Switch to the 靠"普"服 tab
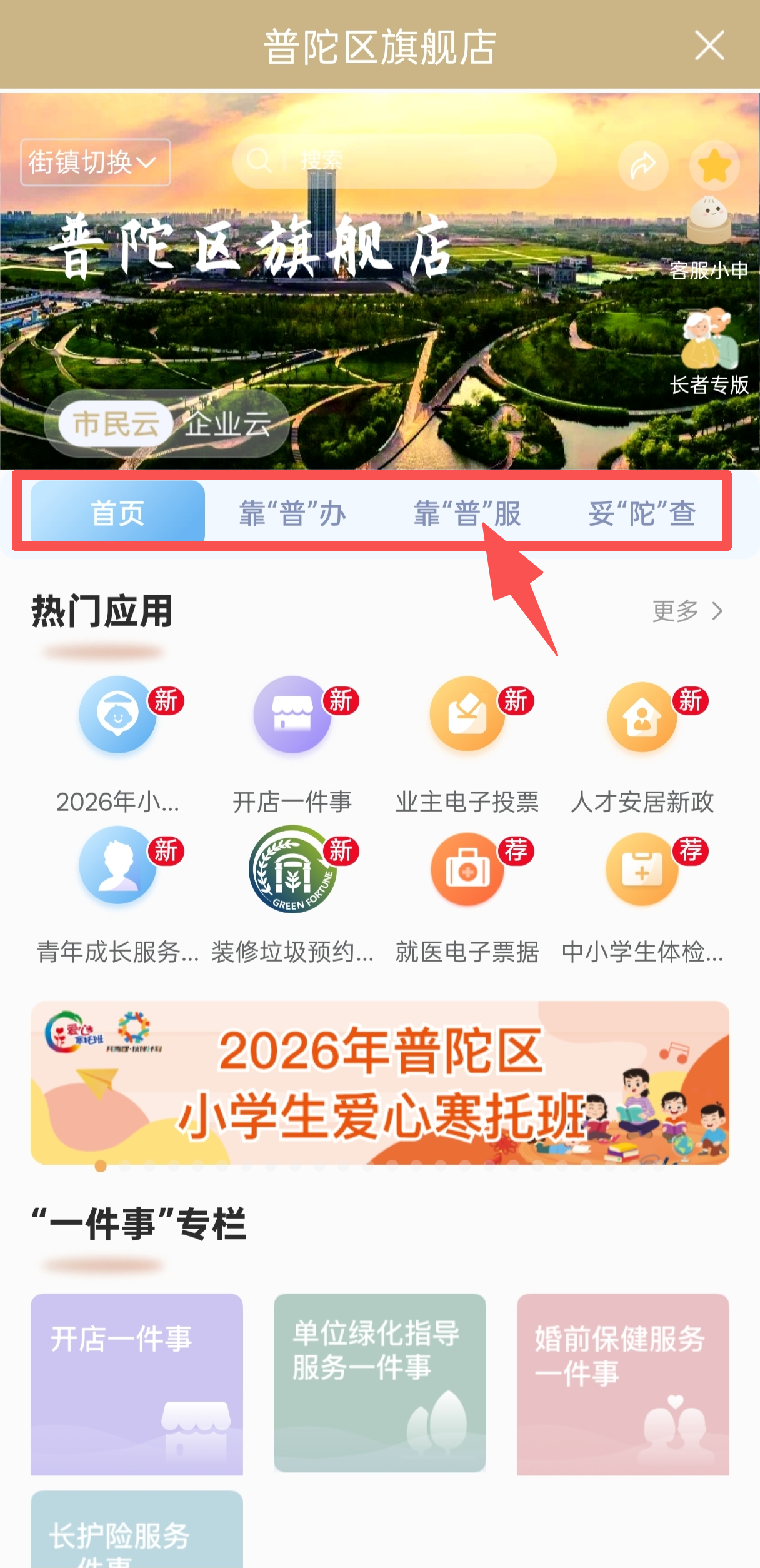760x1568 pixels. pos(467,513)
